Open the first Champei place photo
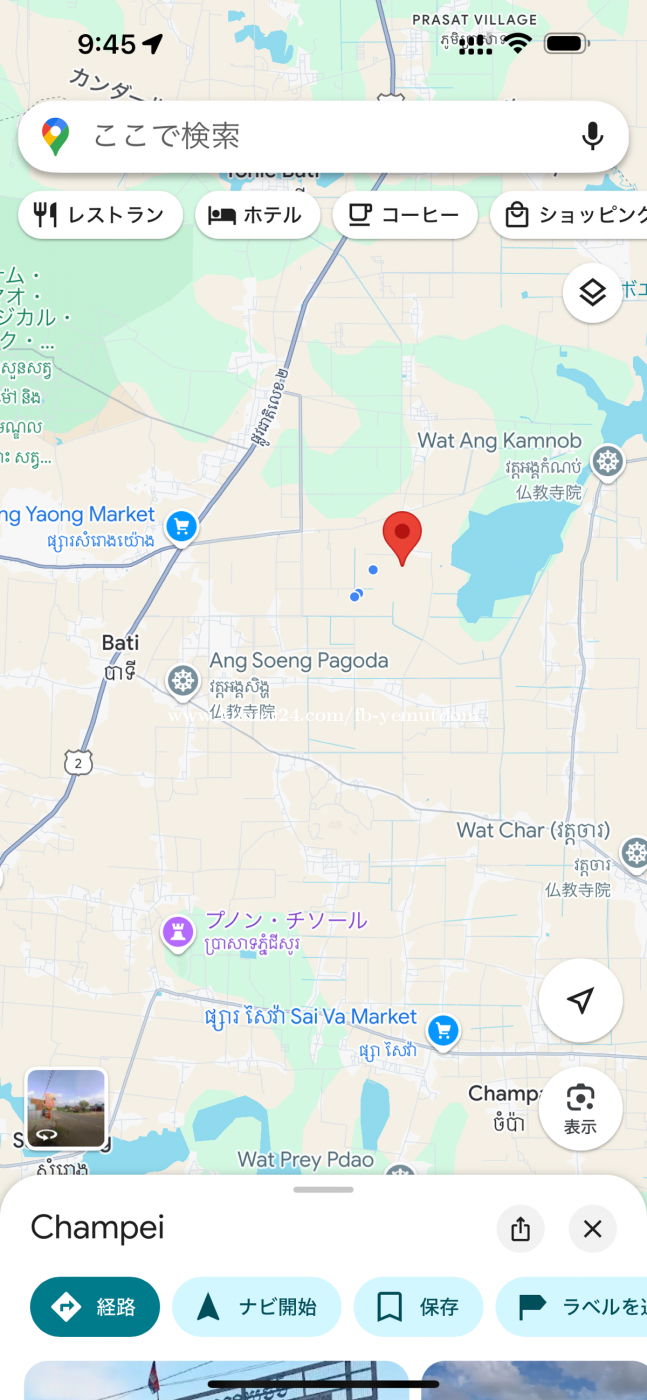647x1400 pixels. (x=216, y=1380)
